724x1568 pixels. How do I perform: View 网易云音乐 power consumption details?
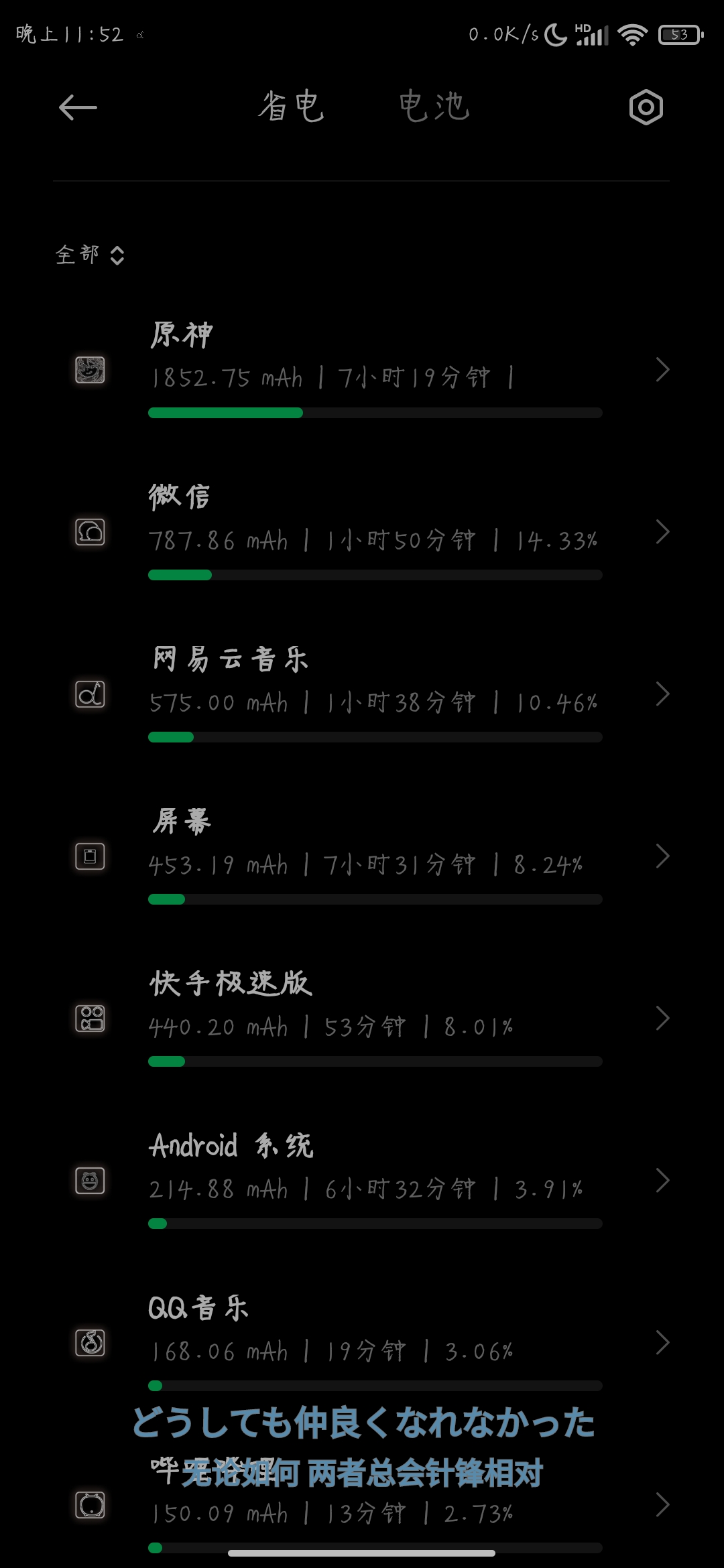coord(362,694)
